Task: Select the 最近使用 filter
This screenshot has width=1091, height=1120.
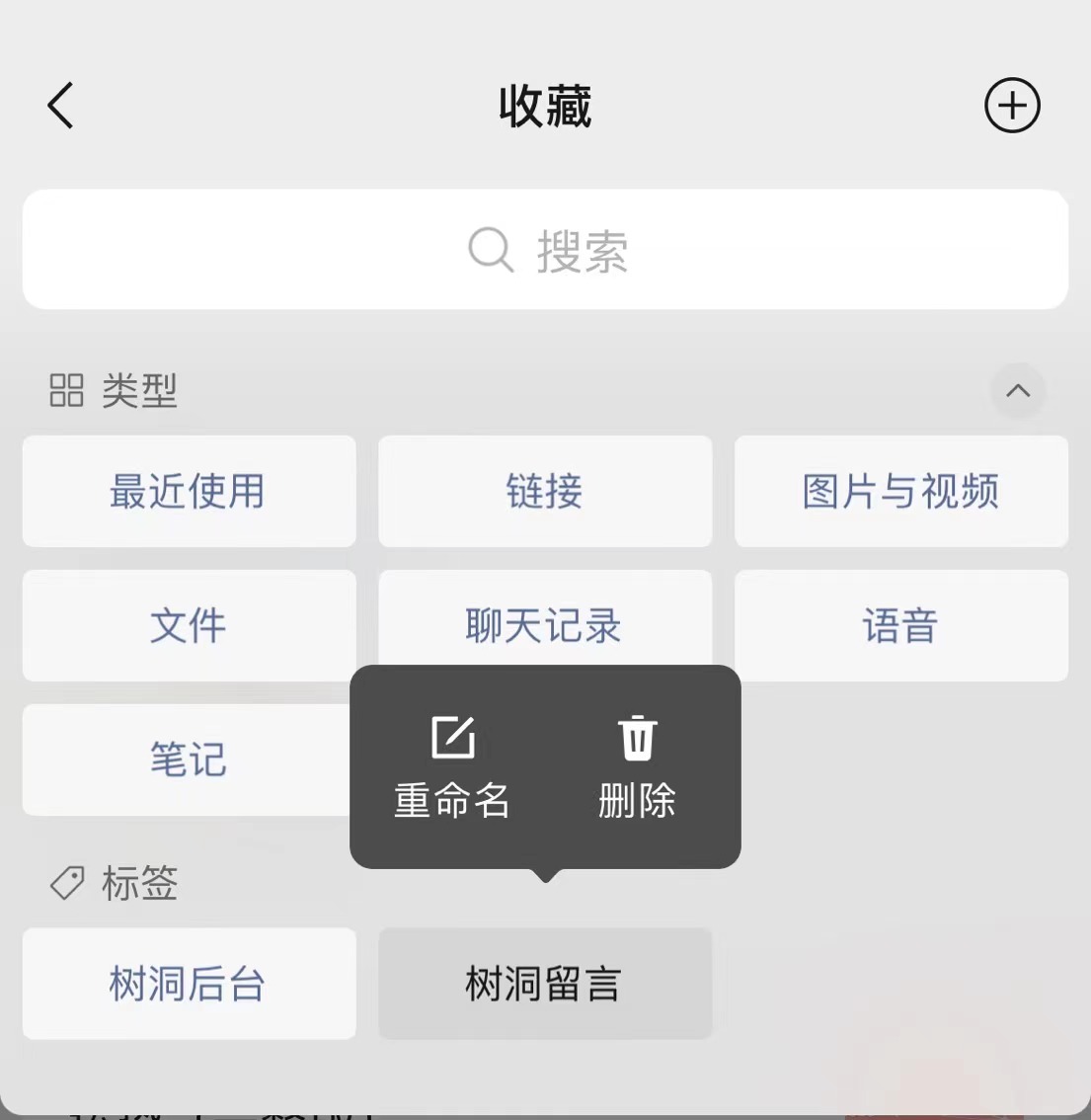Action: click(x=188, y=491)
